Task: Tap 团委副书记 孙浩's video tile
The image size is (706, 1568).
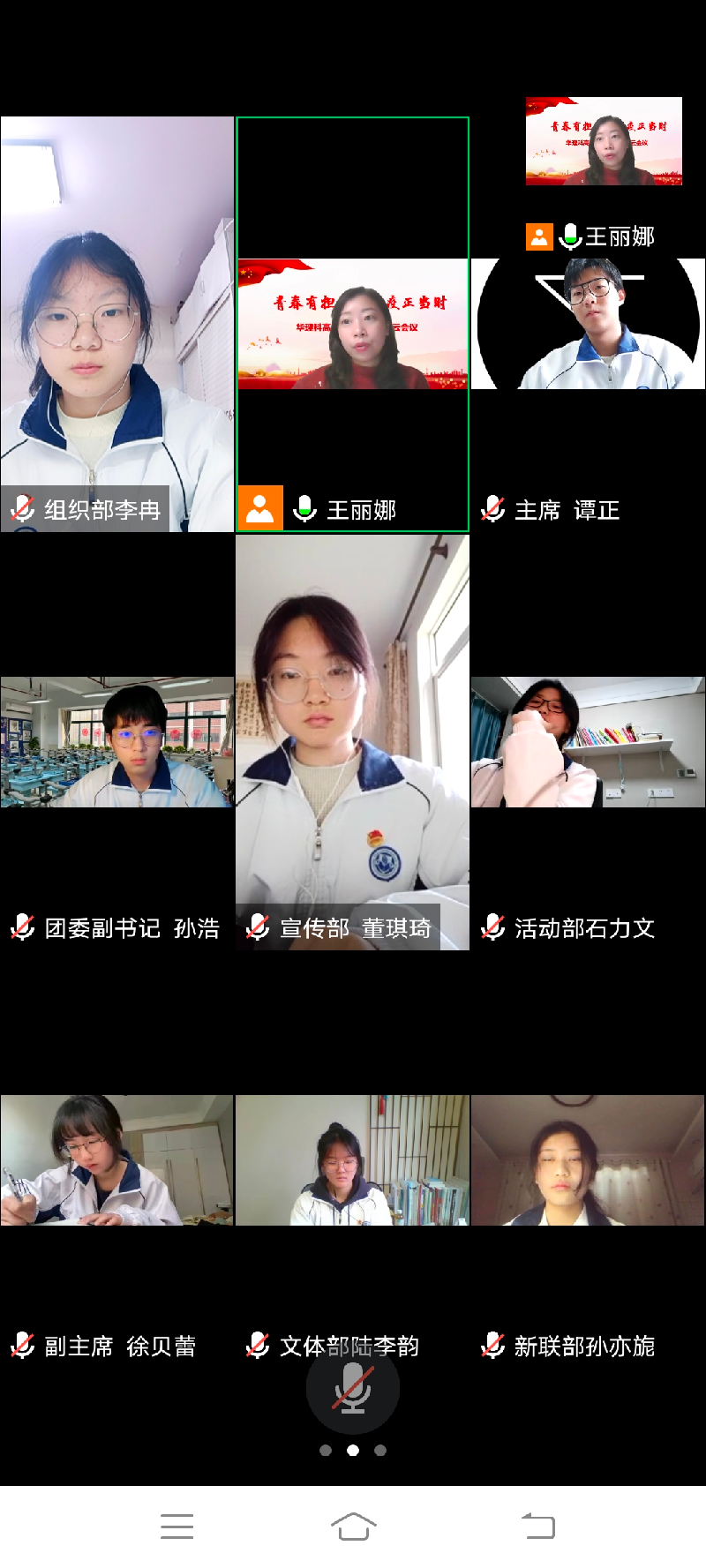Action: [116, 742]
